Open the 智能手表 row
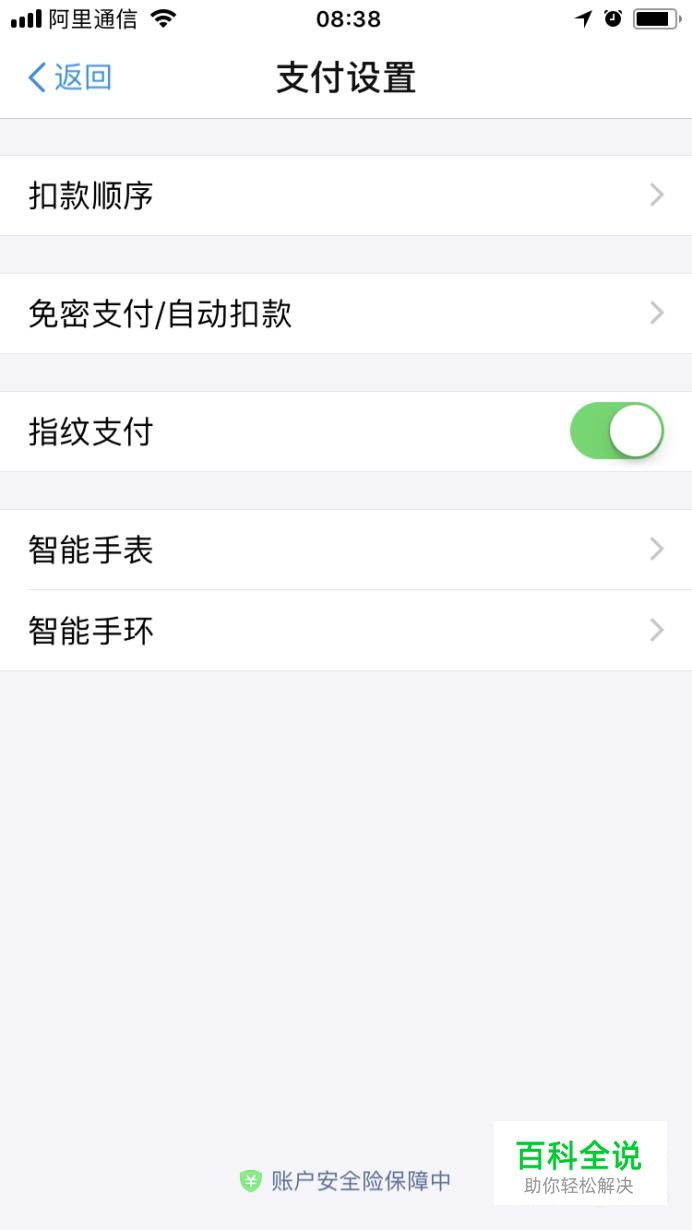 click(x=346, y=550)
